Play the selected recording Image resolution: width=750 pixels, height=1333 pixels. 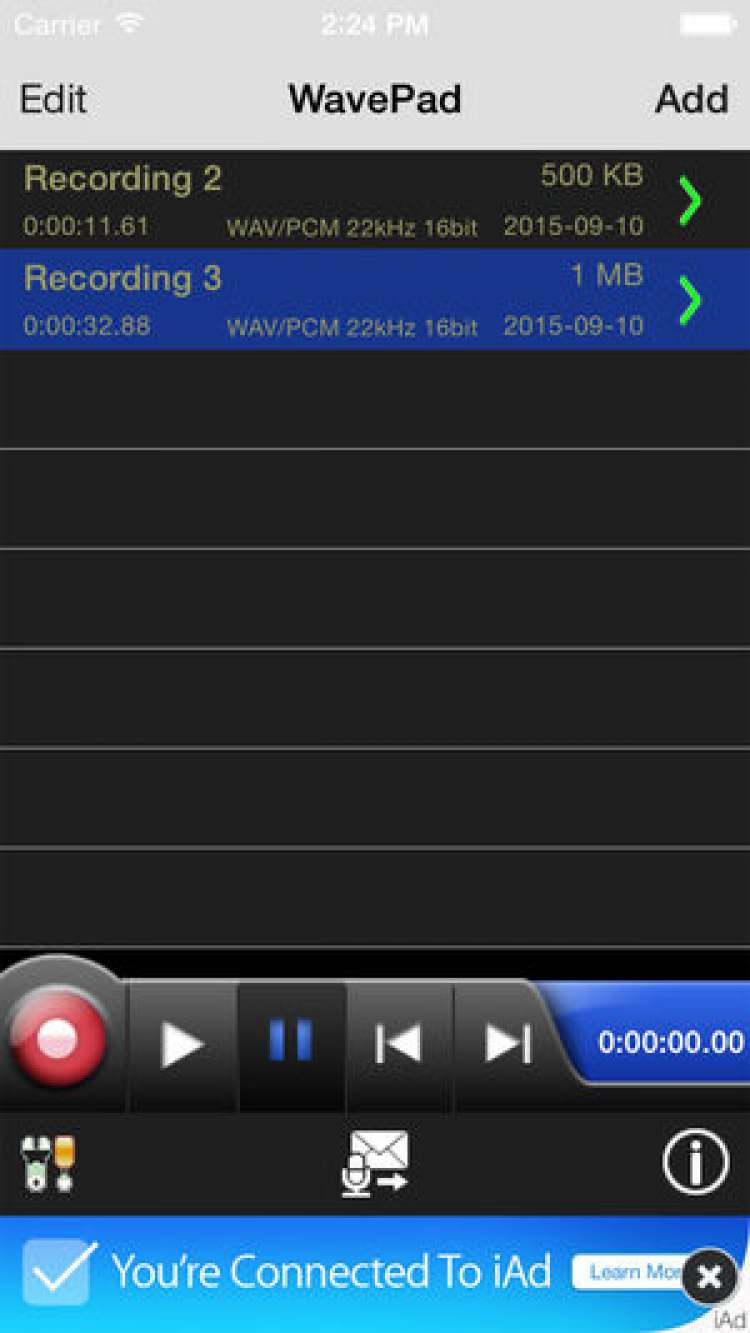pos(183,1045)
